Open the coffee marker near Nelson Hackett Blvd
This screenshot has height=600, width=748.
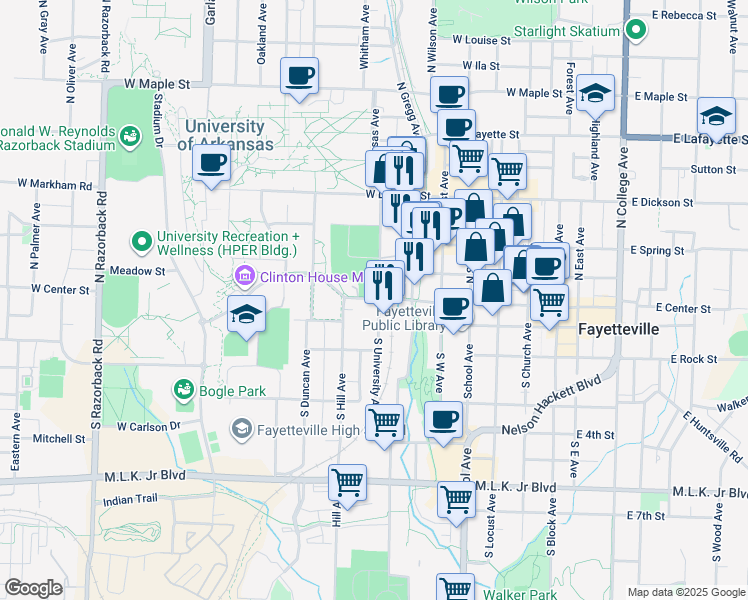(444, 421)
